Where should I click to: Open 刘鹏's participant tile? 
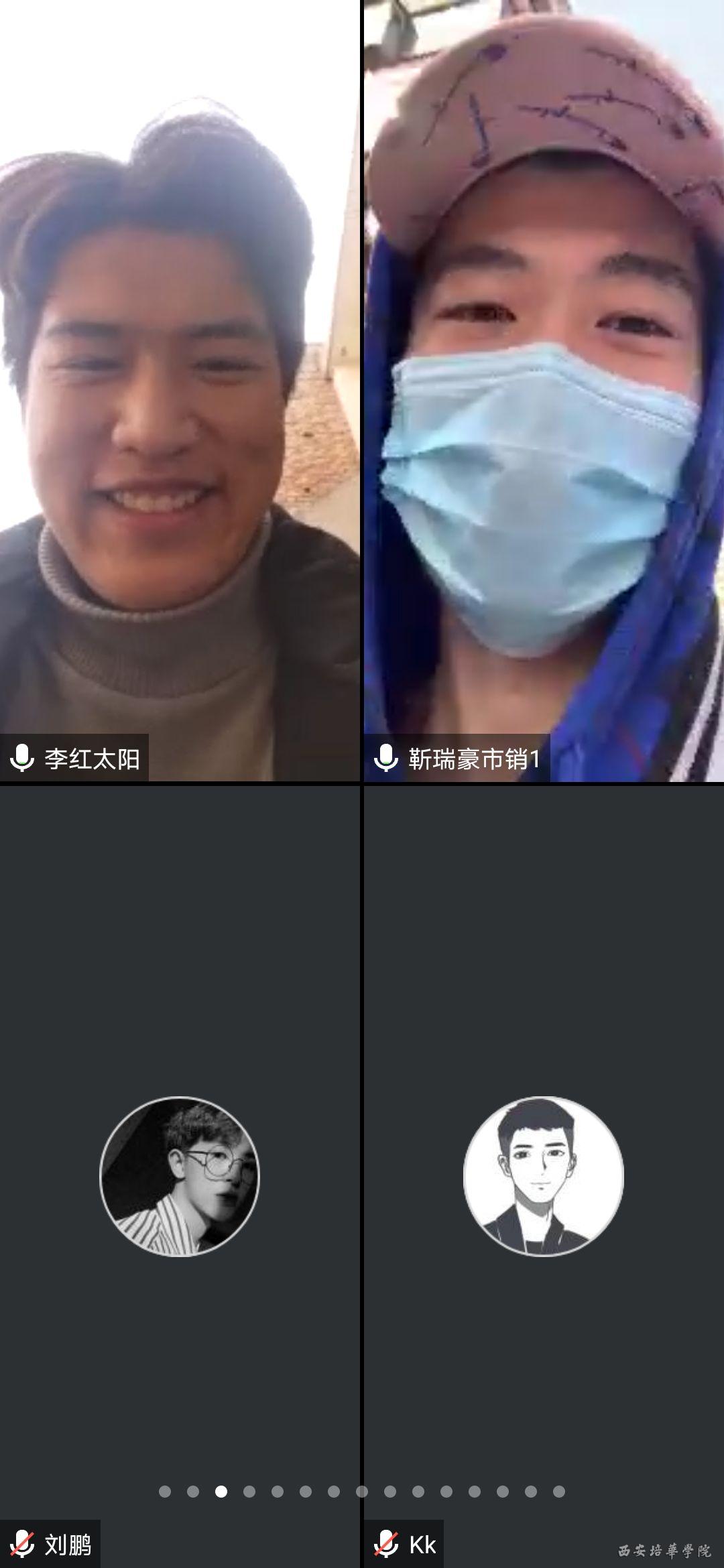(180, 1176)
